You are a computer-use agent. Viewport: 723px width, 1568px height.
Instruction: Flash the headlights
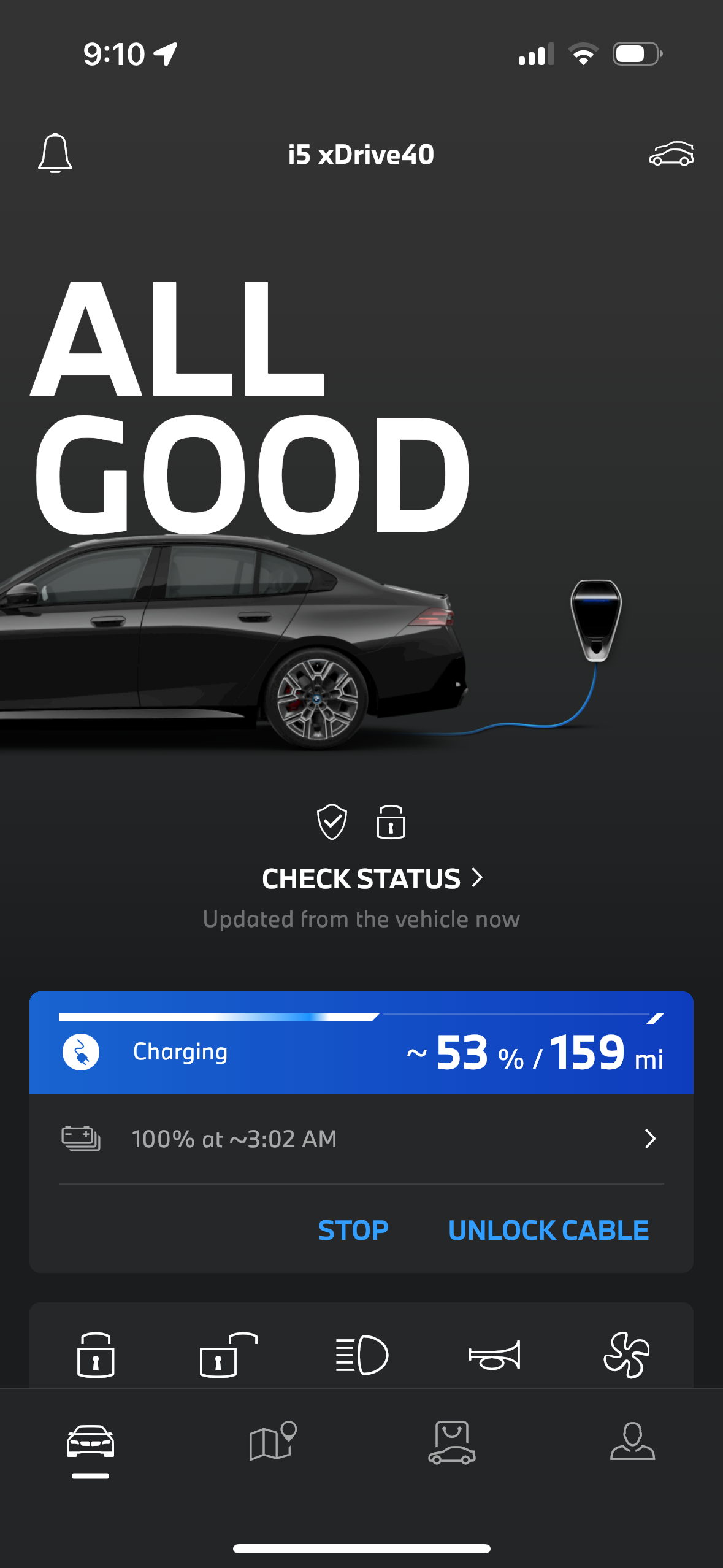point(362,1355)
